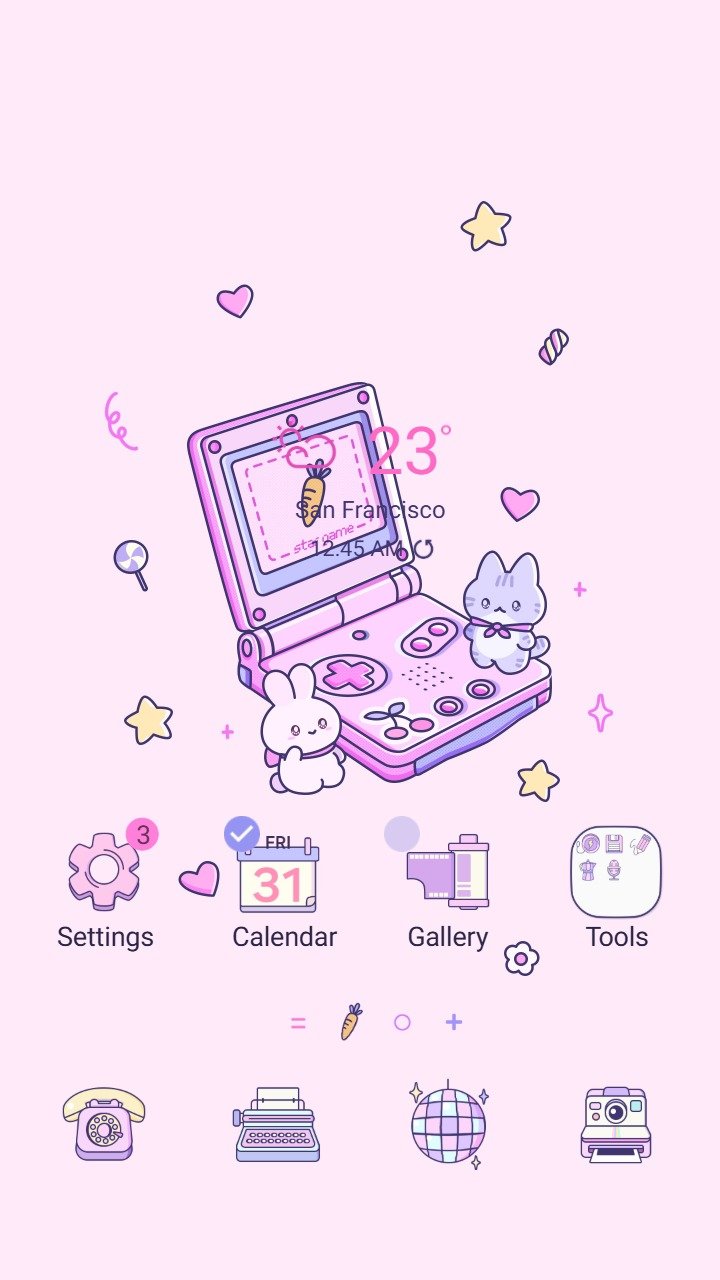Open the Gallery app

(x=448, y=872)
